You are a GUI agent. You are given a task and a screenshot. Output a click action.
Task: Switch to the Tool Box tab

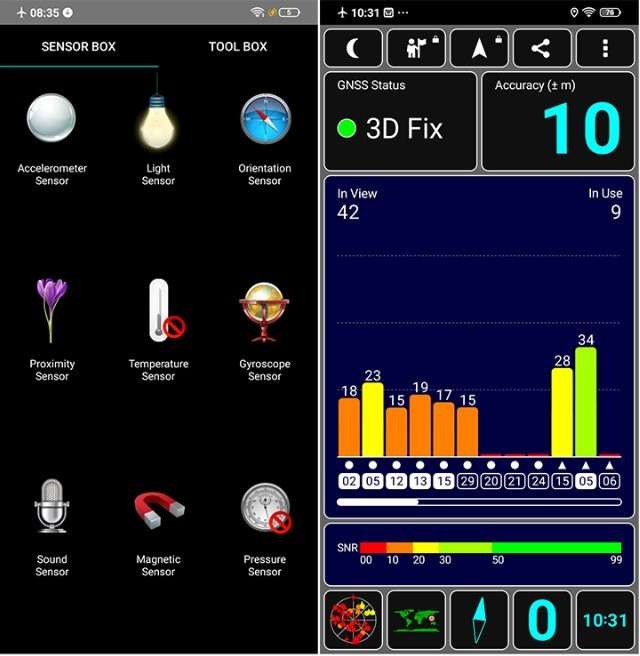pyautogui.click(x=238, y=46)
